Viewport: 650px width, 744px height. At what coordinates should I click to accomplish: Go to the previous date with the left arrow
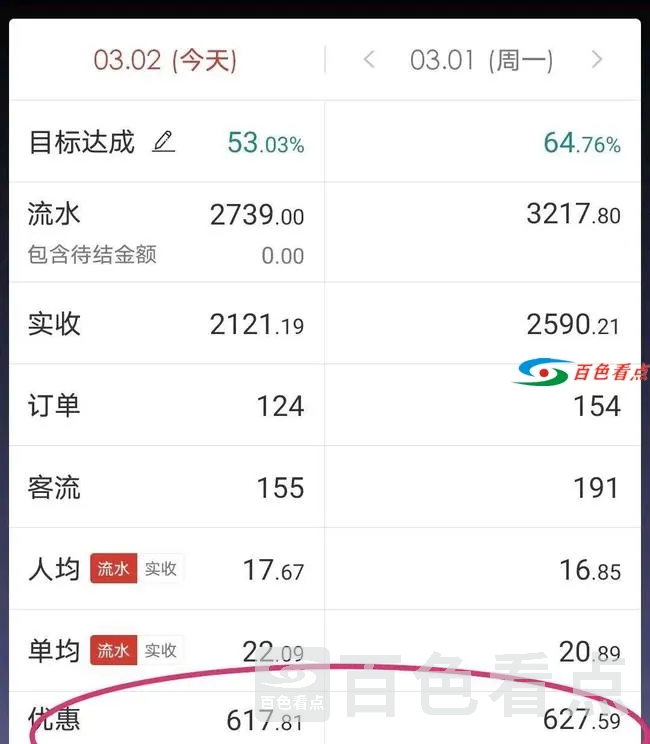coord(369,60)
